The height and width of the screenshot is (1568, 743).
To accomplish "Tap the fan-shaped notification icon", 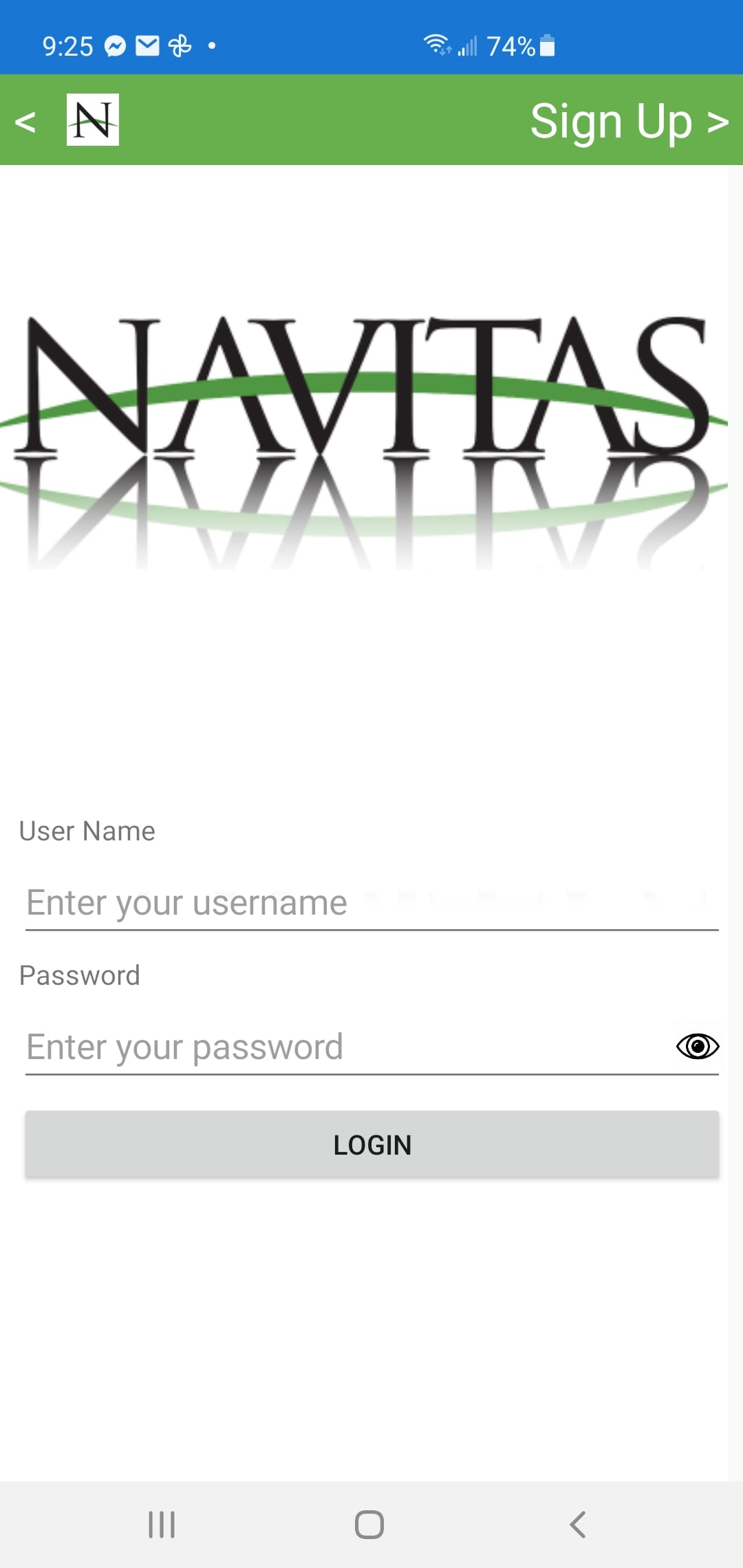I will point(180,45).
